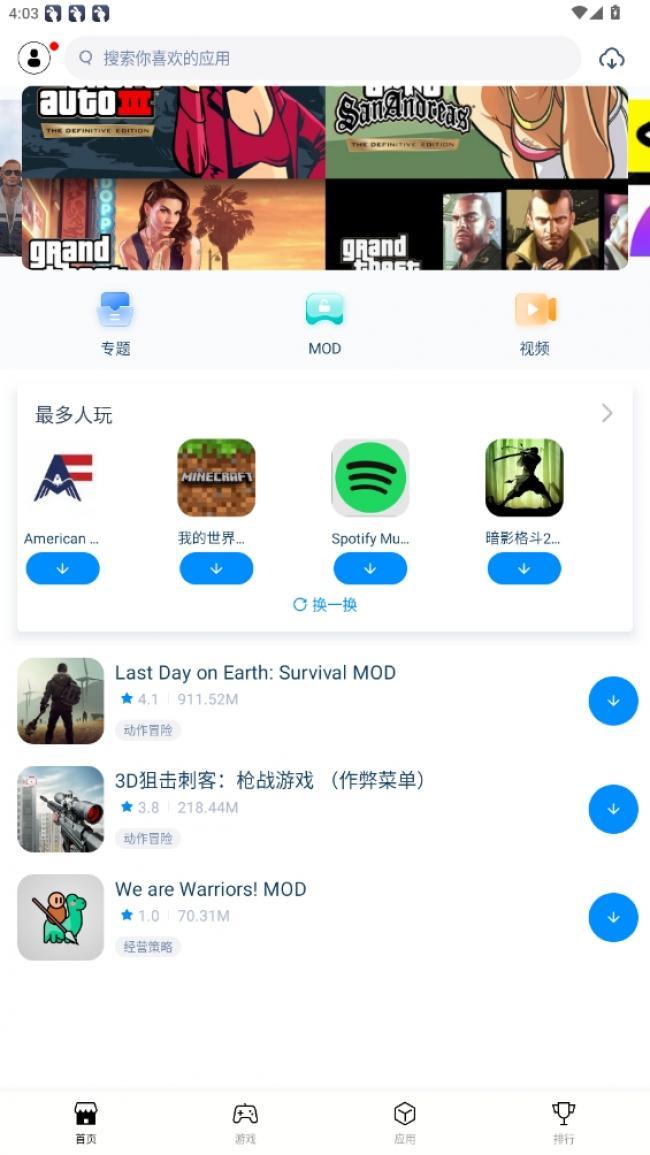Switch to the 游戏 tab
Image resolution: width=650 pixels, height=1155 pixels.
(x=245, y=1122)
